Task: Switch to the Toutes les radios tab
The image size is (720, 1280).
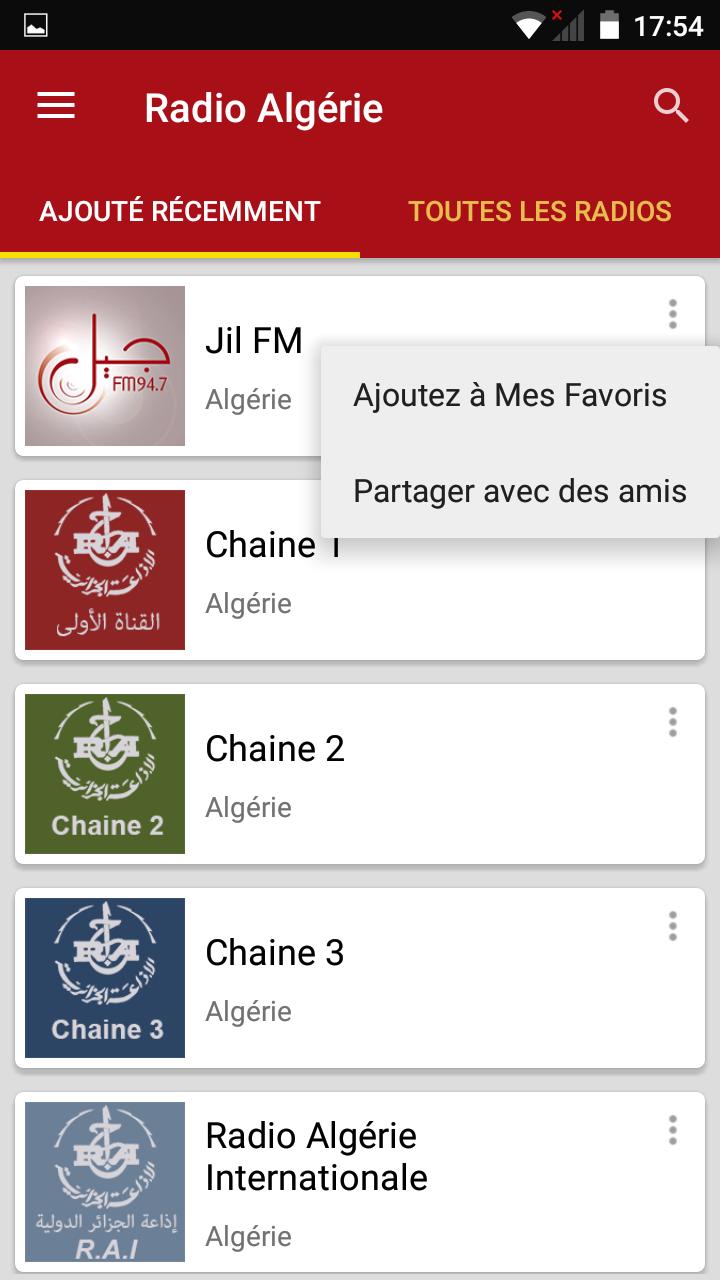Action: (x=540, y=211)
